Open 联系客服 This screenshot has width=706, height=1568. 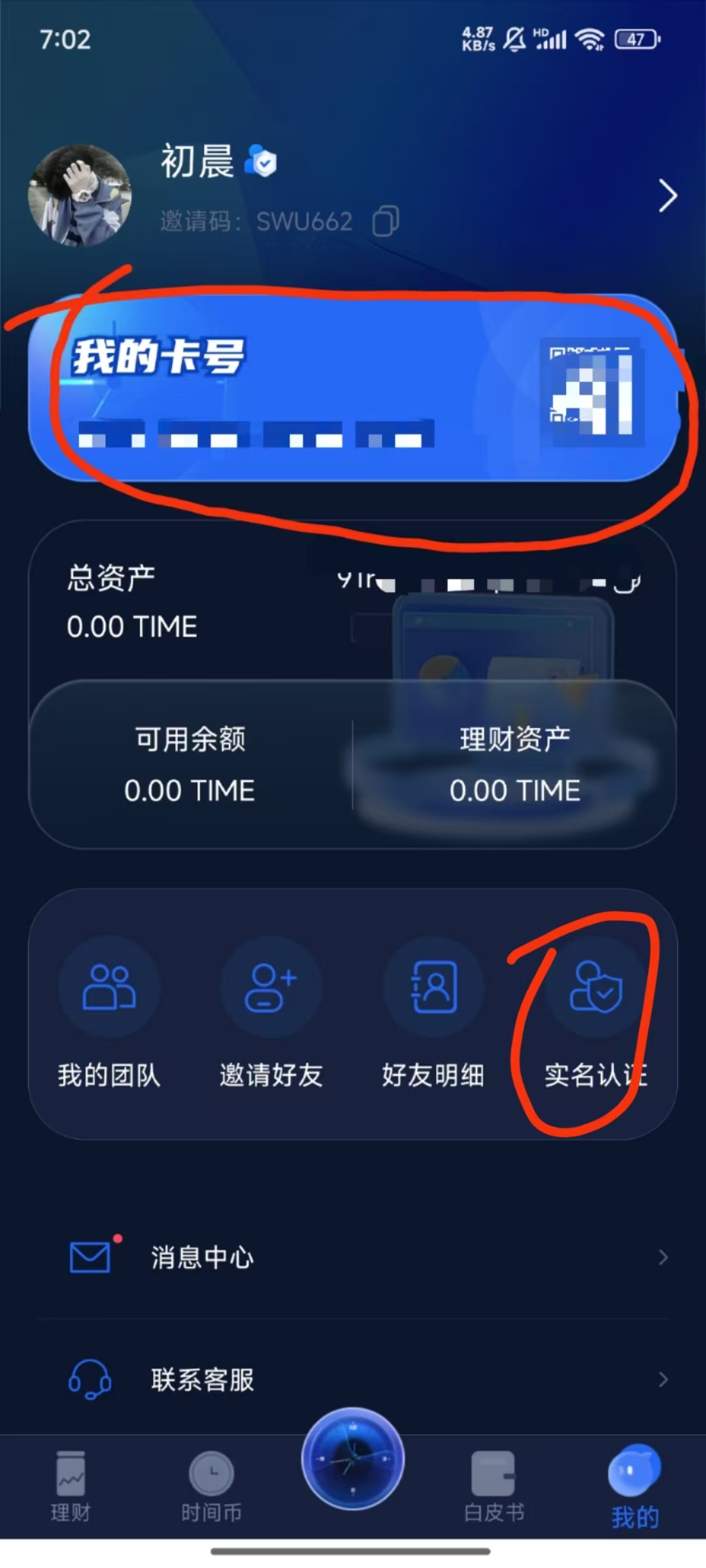pos(353,1379)
